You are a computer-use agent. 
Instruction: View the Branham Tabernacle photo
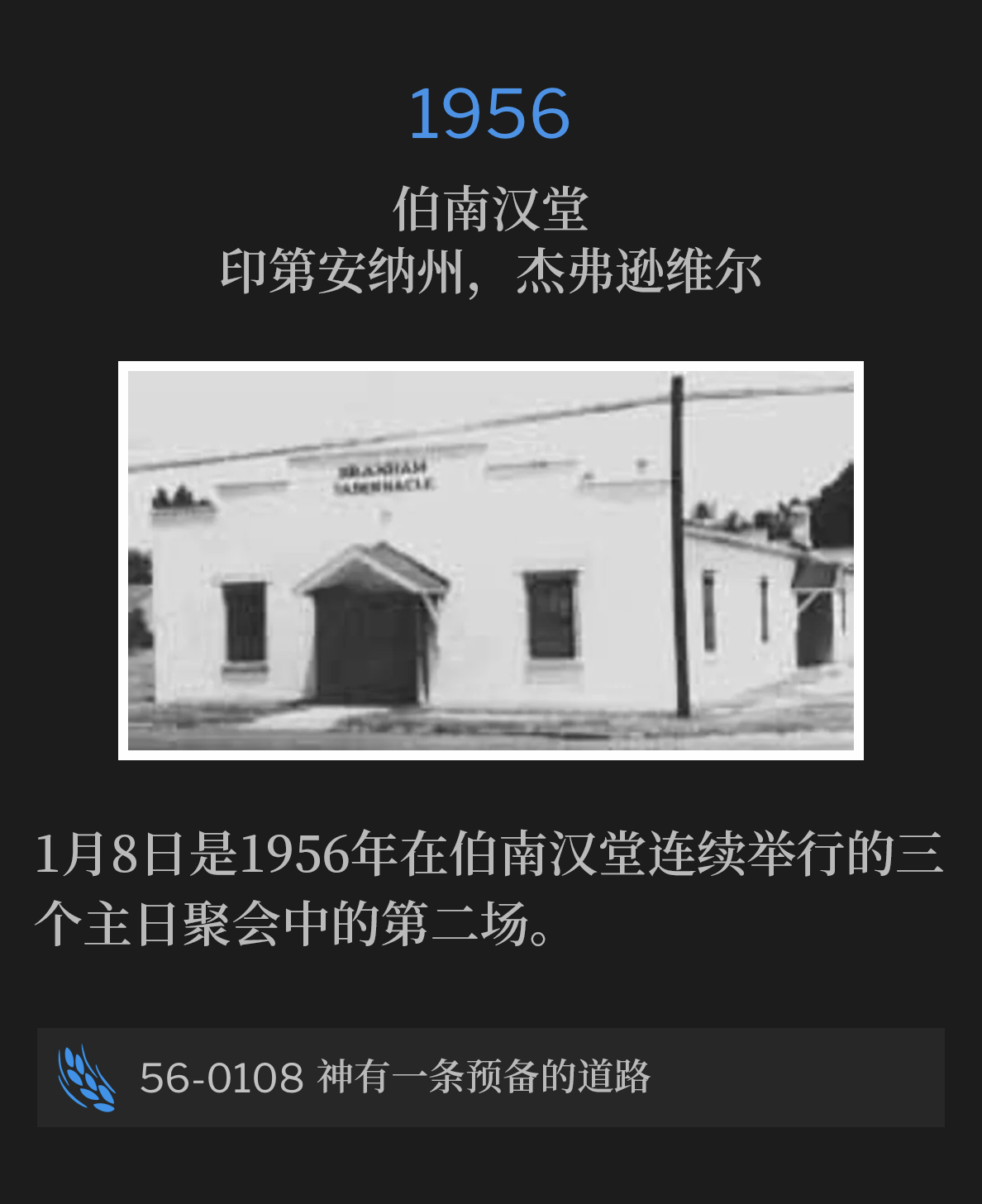click(x=490, y=560)
